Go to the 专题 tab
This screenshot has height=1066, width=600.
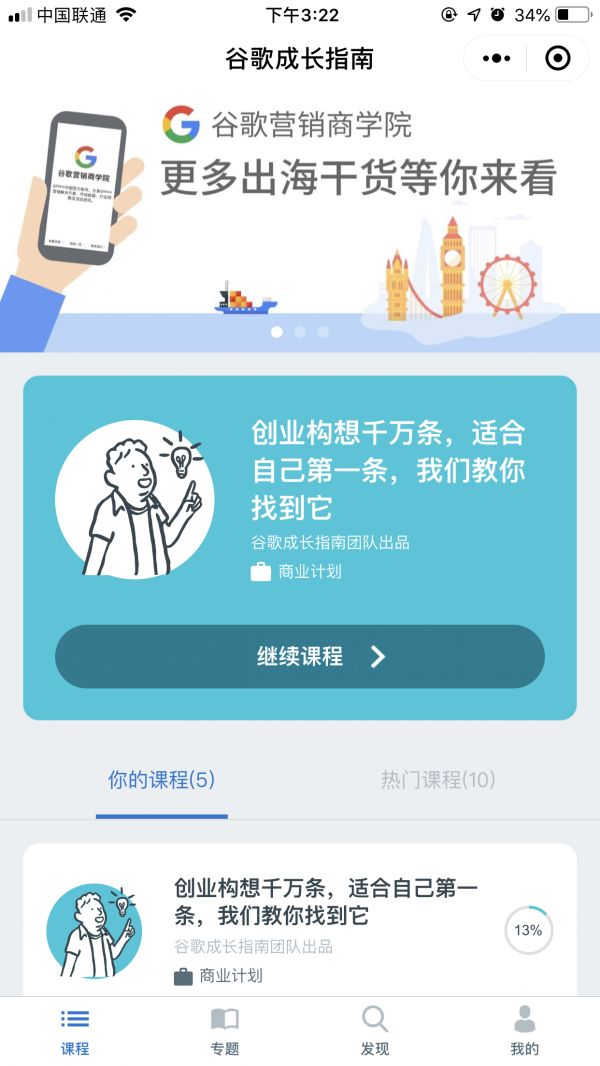225,1031
